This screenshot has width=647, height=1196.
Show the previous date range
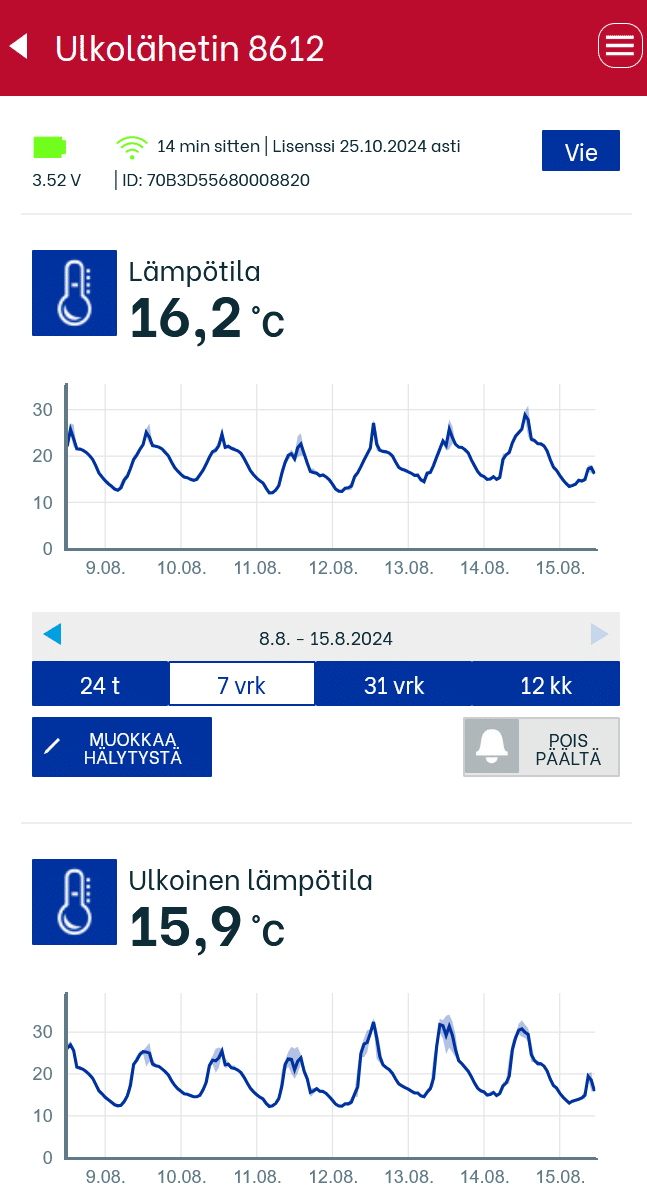pos(53,635)
